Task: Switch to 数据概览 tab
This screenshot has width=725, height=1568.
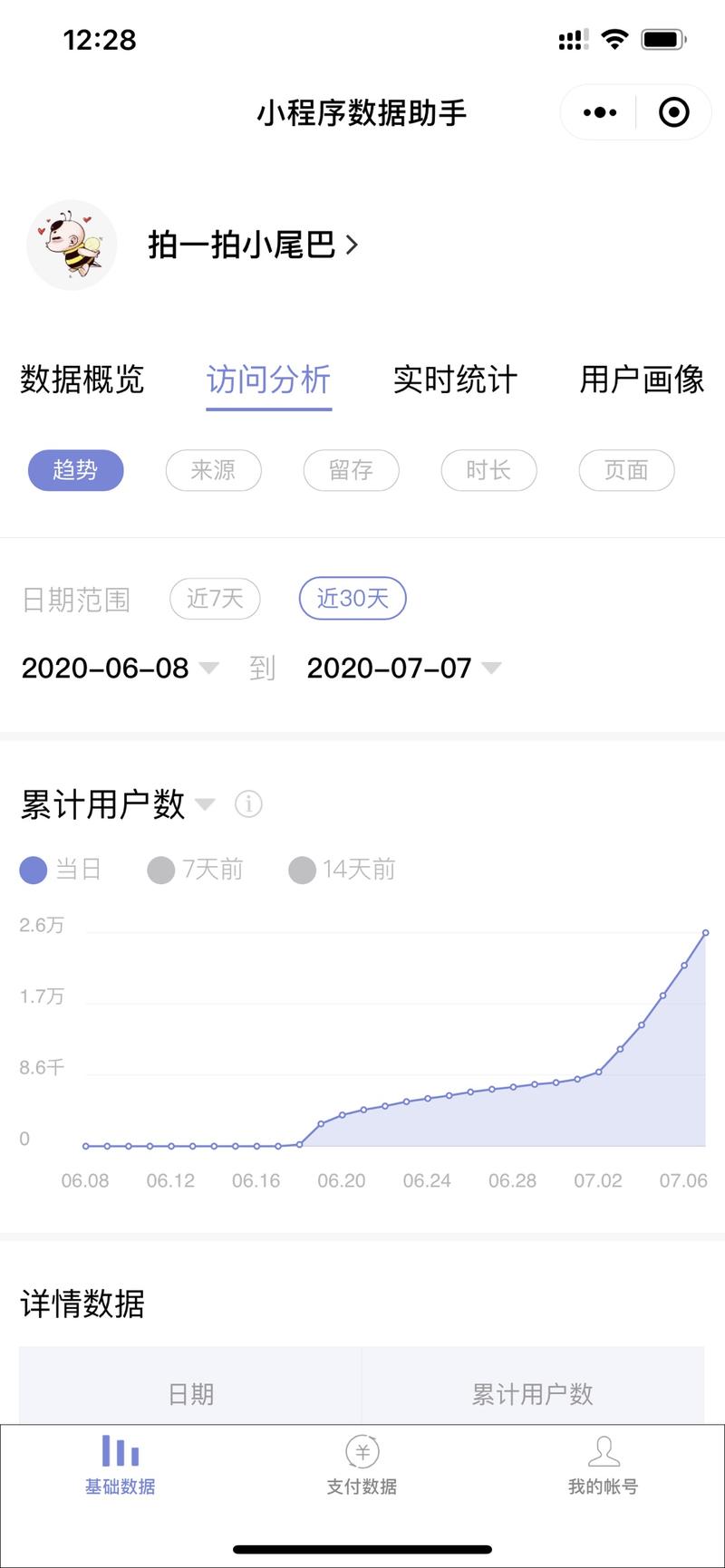Action: 82,380
